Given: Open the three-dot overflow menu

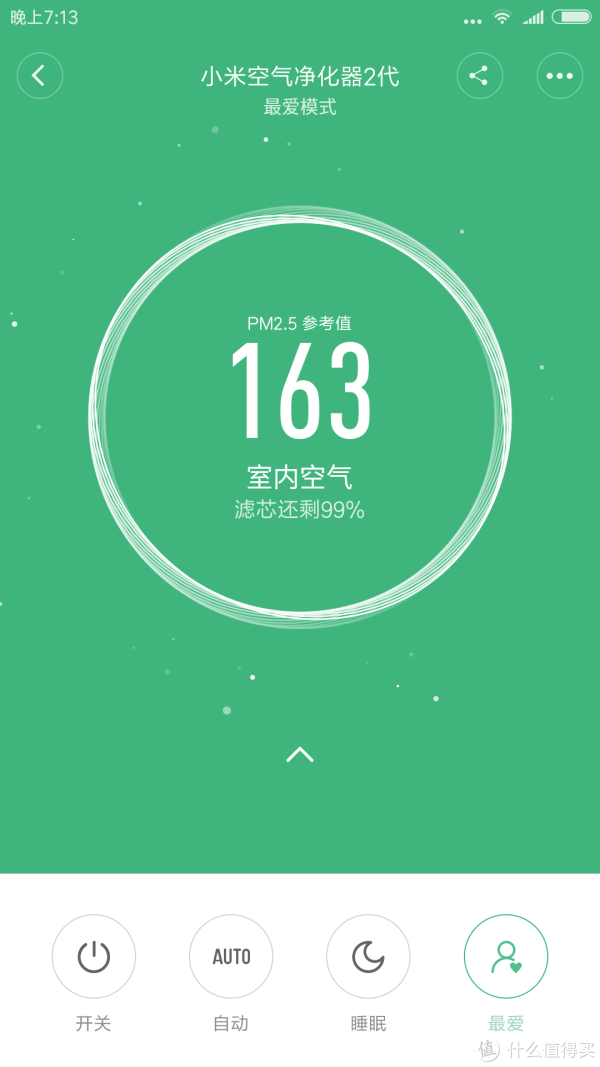Looking at the screenshot, I should click(559, 76).
